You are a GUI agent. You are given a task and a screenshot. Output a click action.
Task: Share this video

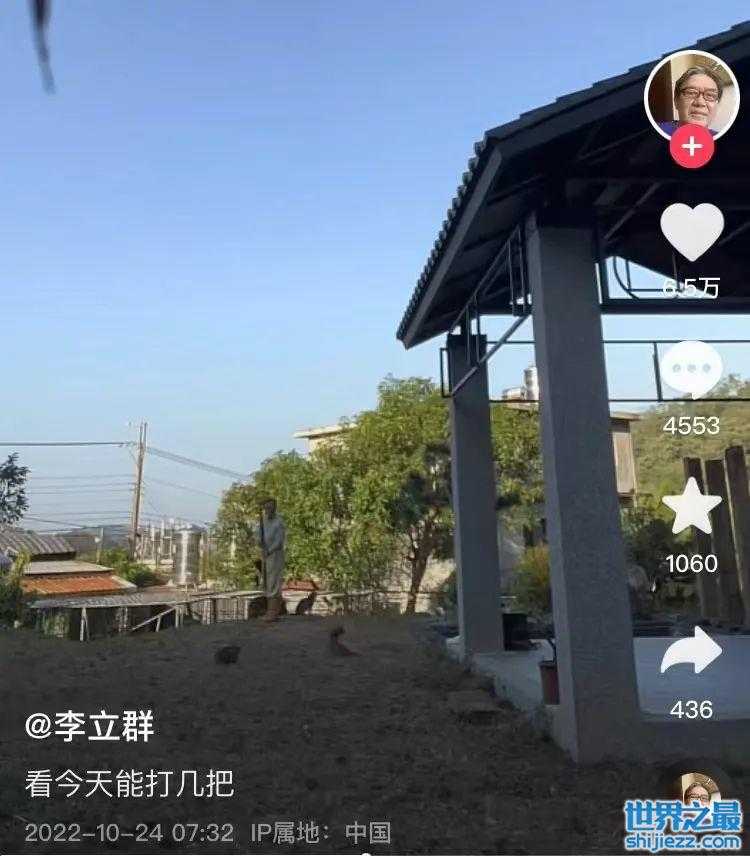pyautogui.click(x=691, y=652)
